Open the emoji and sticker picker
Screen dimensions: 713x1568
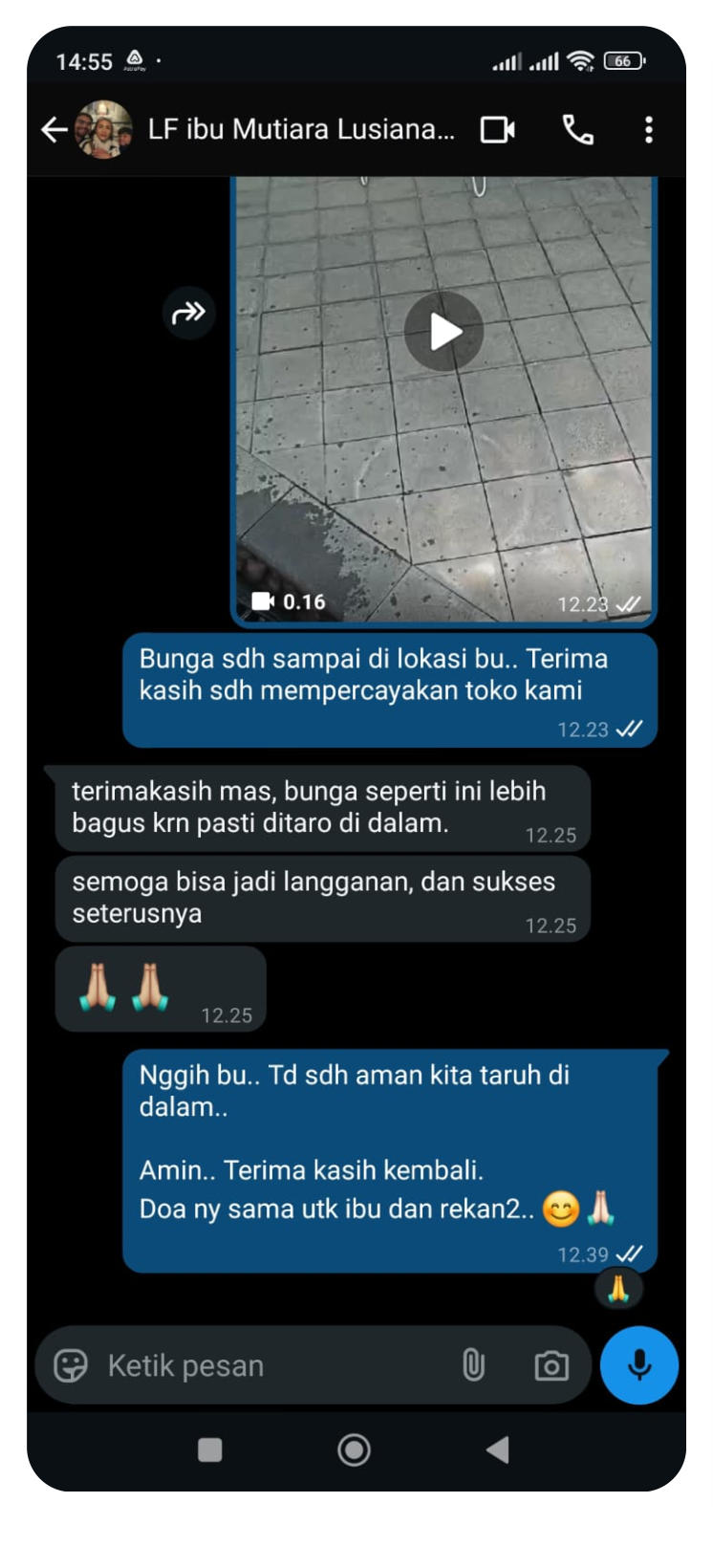pos(71,1365)
